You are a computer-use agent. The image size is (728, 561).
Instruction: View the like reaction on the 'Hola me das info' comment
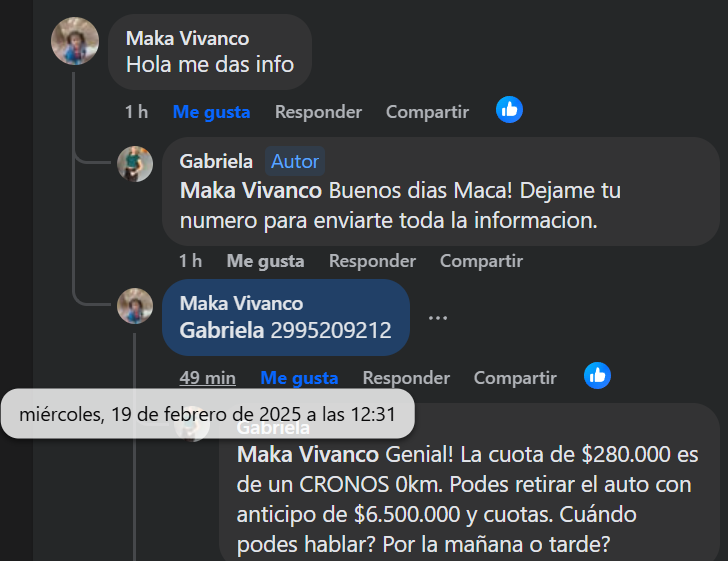509,110
